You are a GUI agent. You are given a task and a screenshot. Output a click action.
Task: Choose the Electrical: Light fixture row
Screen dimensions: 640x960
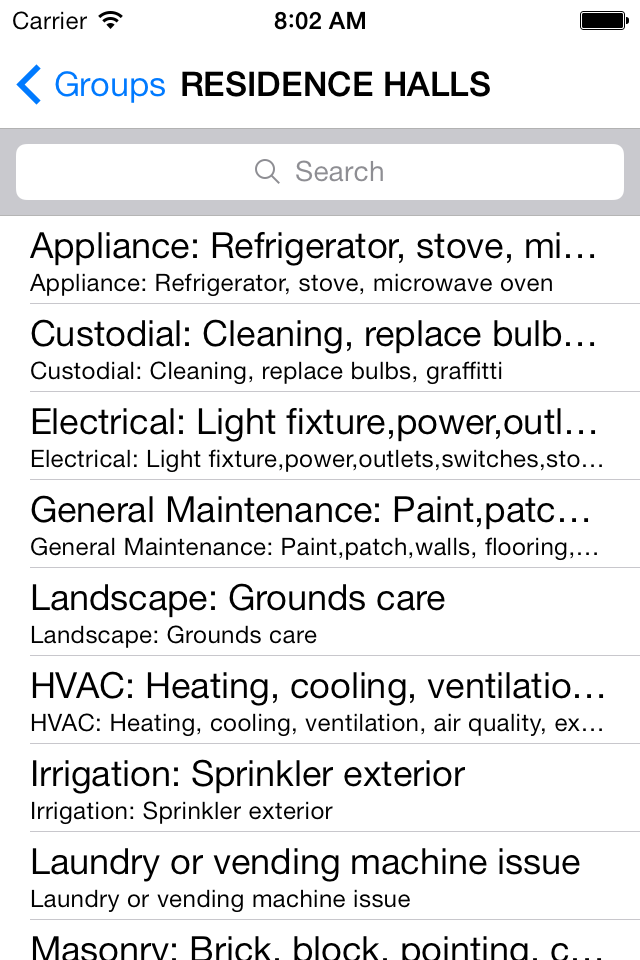point(320,436)
